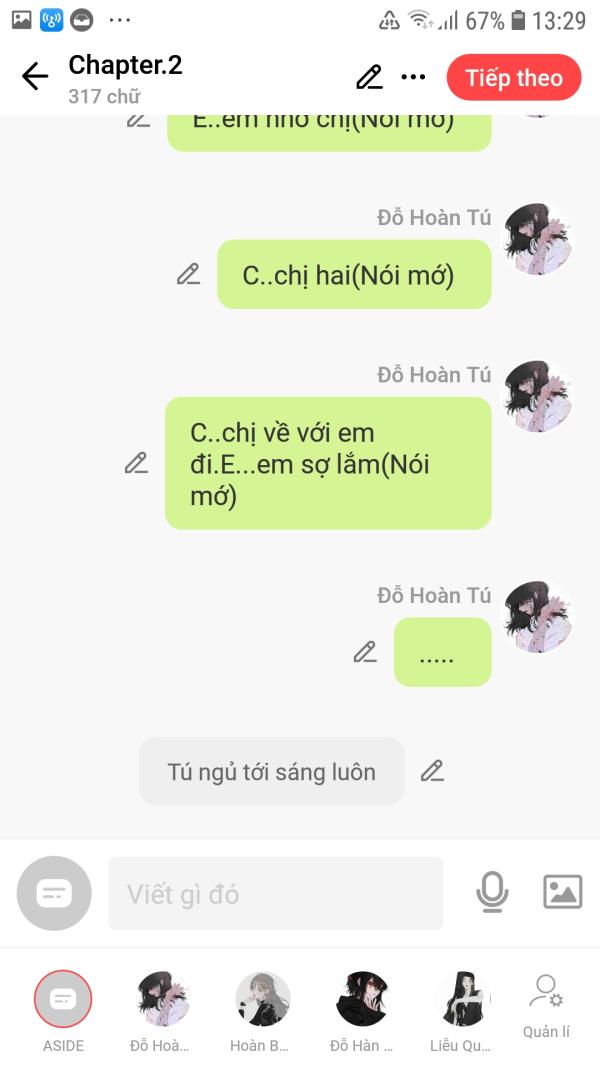The width and height of the screenshot is (600, 1067).
Task: Edit the message "C..chị về với em đi"
Action: (x=136, y=463)
